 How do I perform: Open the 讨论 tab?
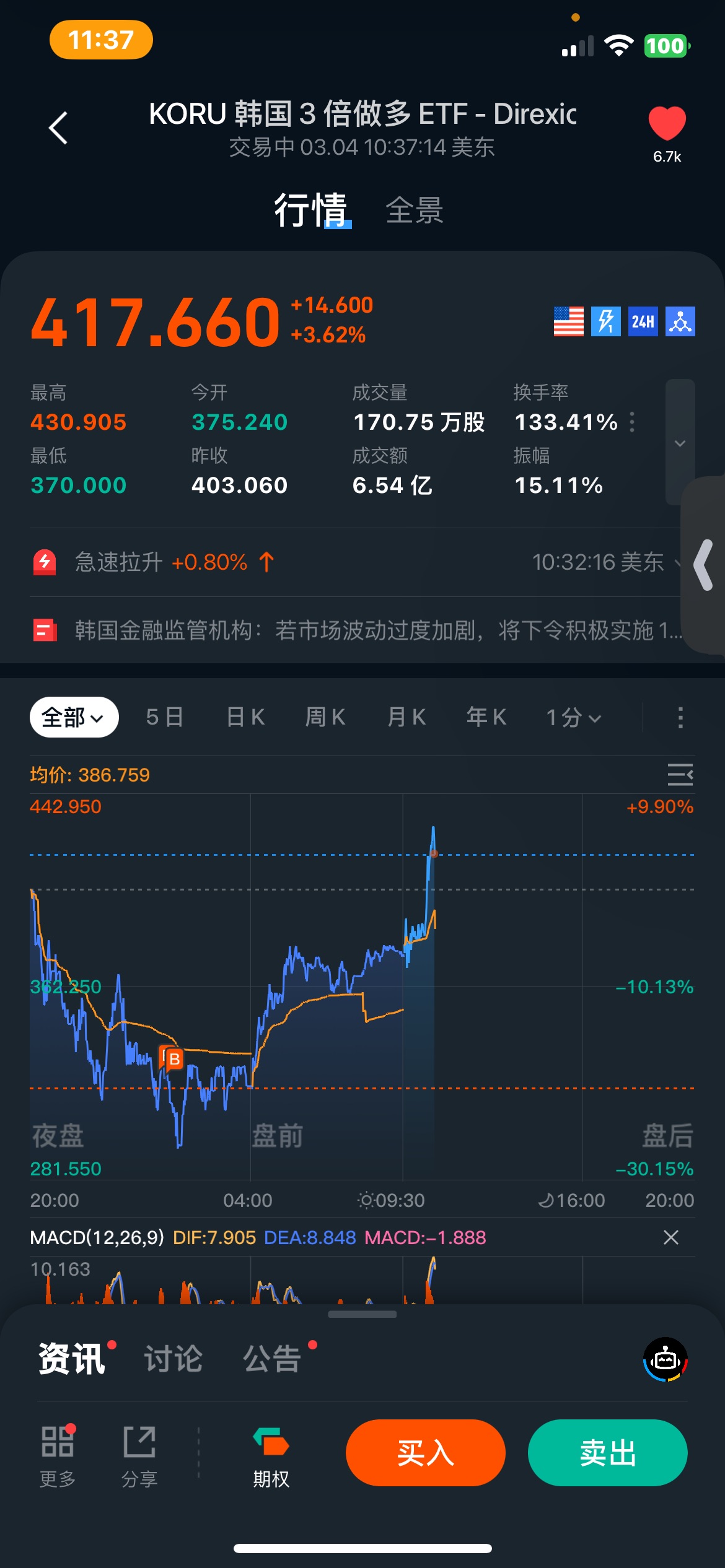(x=174, y=1359)
